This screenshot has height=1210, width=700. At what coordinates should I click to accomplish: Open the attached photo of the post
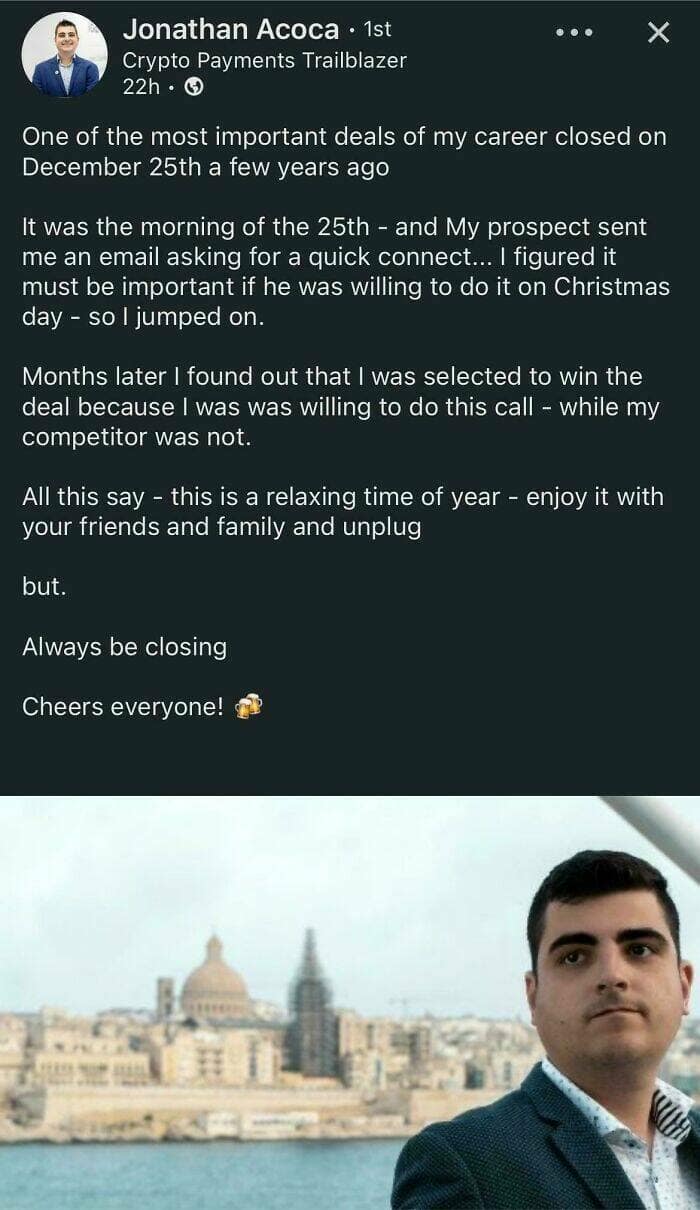350,1002
